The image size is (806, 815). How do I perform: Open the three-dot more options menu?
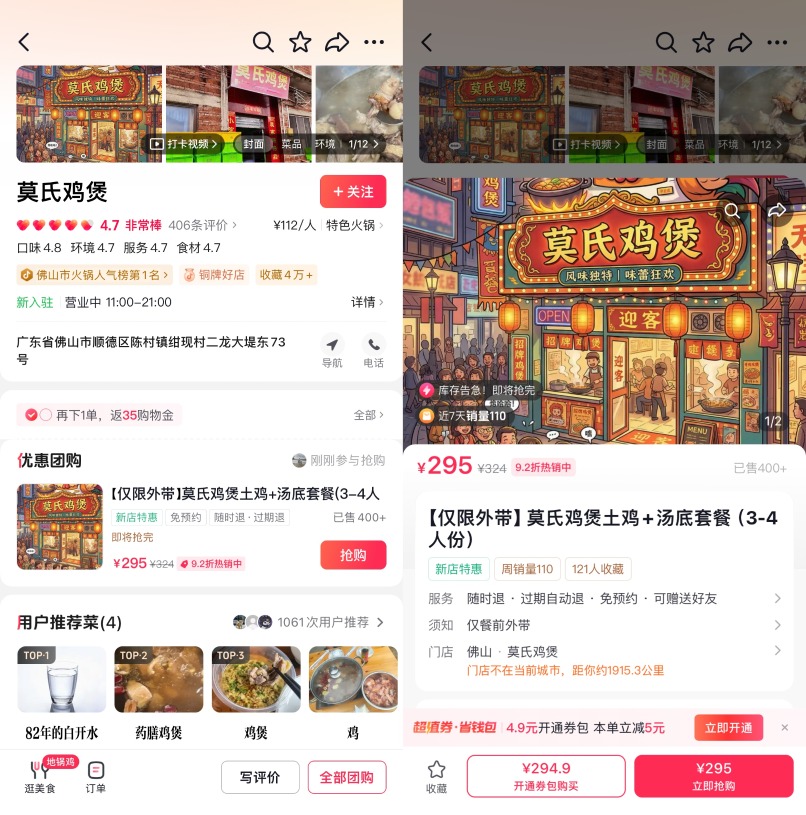(375, 42)
